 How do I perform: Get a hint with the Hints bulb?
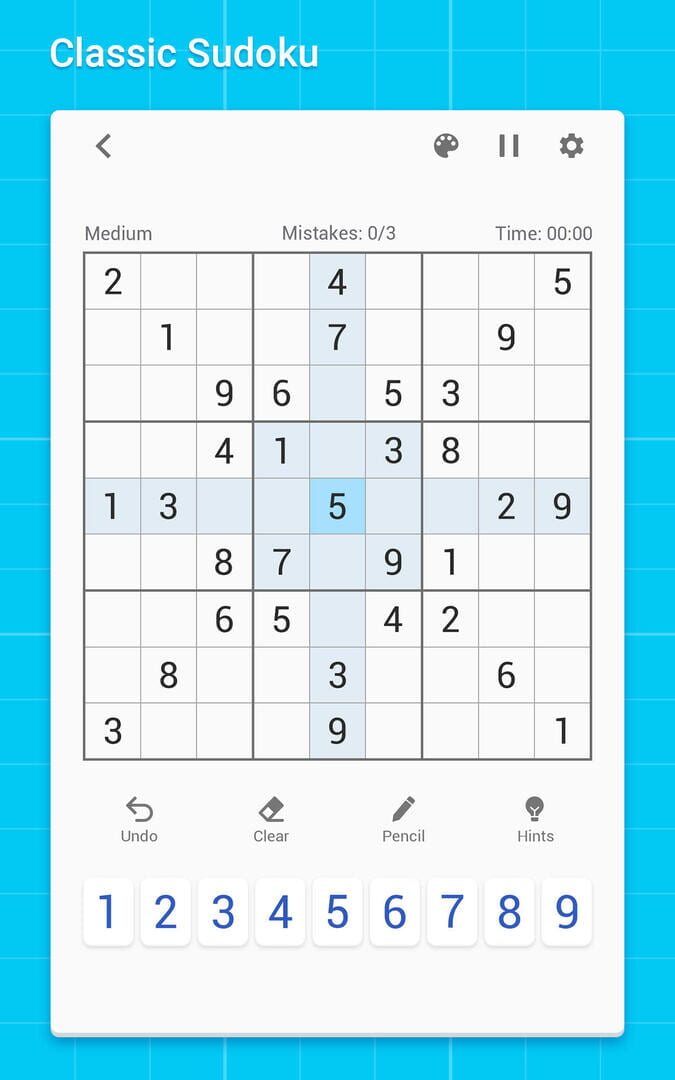pos(535,819)
